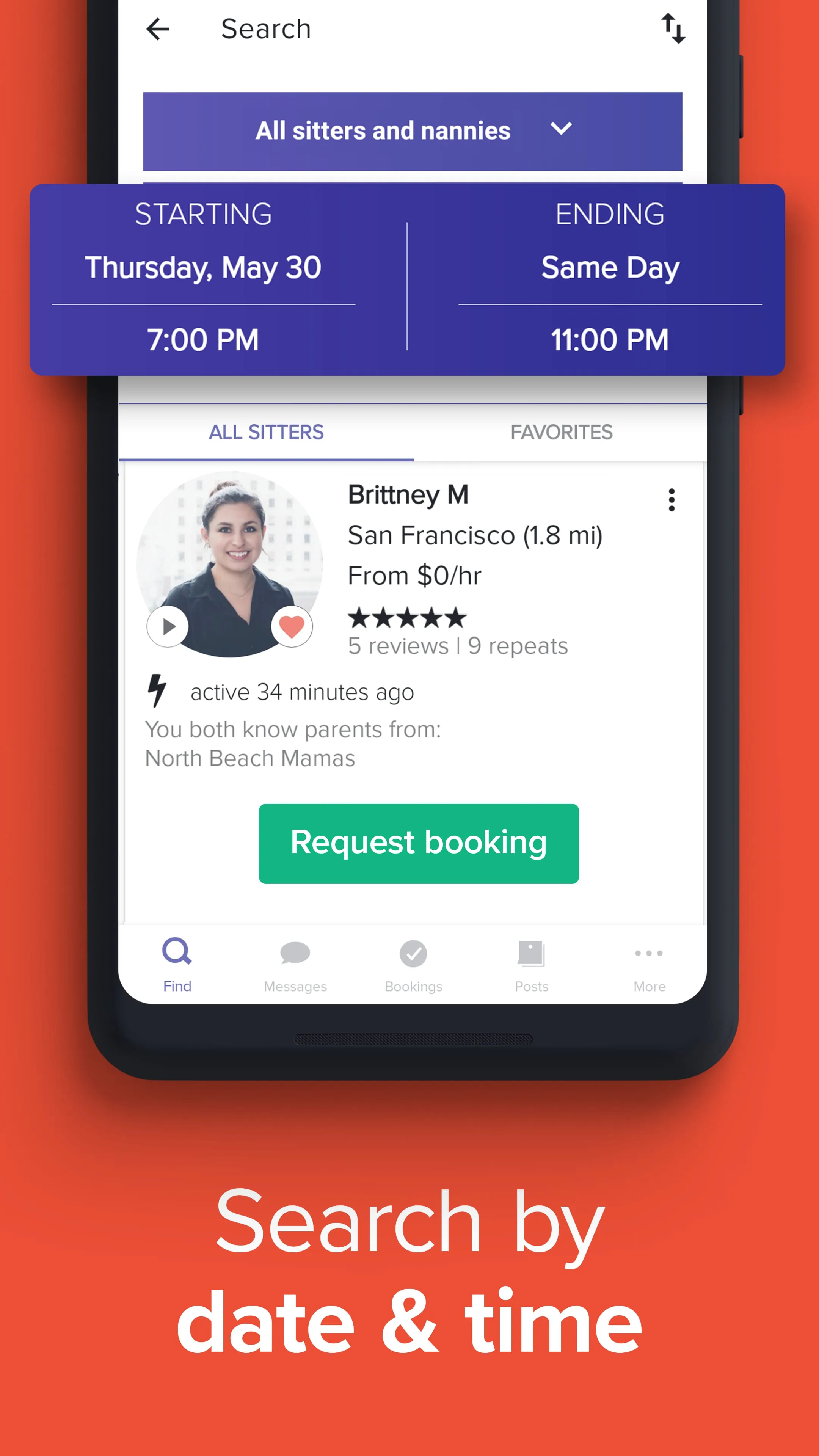Select the ALL SITTERS tab

[x=265, y=432]
